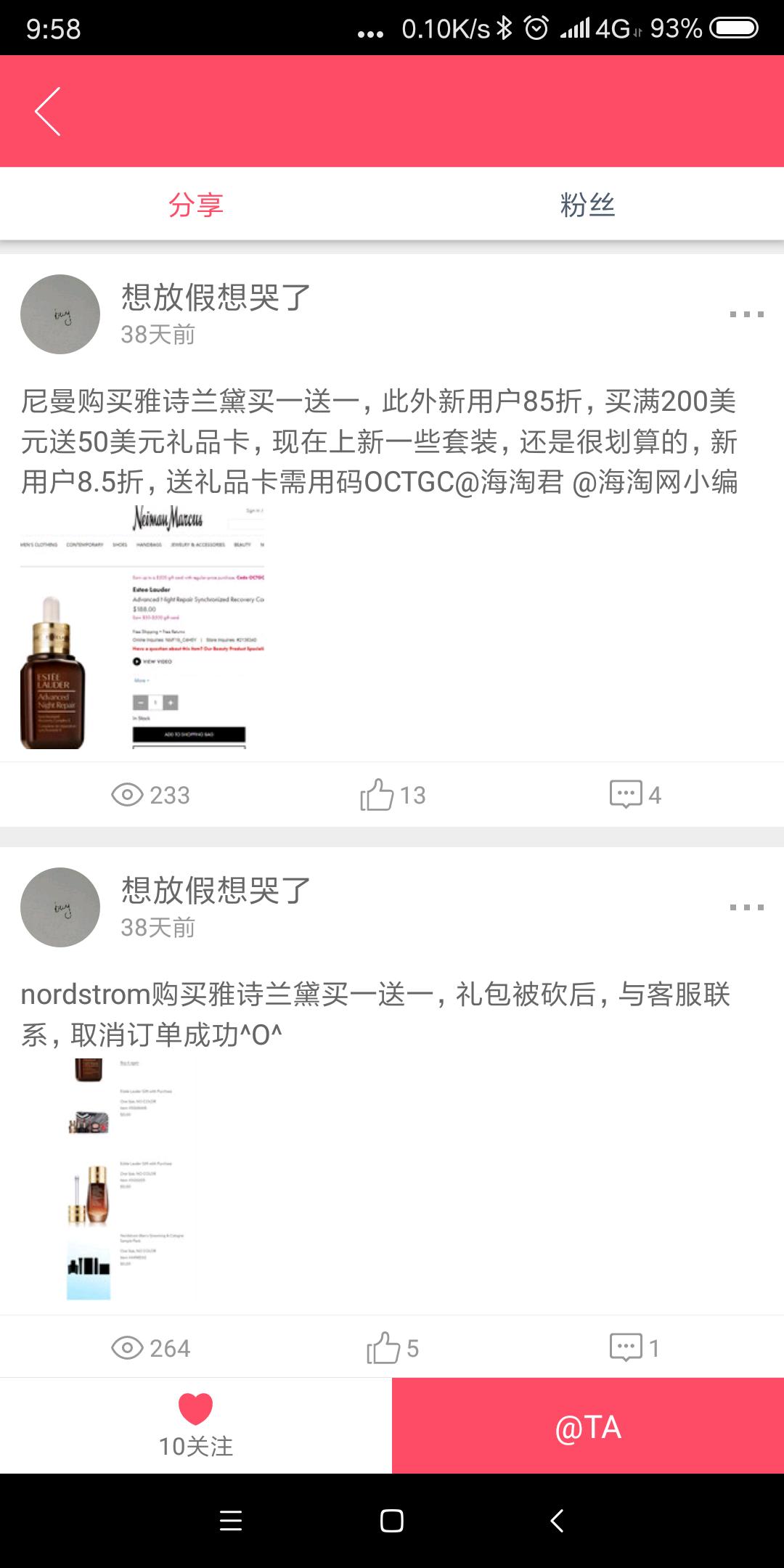The width and height of the screenshot is (784, 1568).
Task: Go to the system home screen
Action: [x=392, y=1521]
